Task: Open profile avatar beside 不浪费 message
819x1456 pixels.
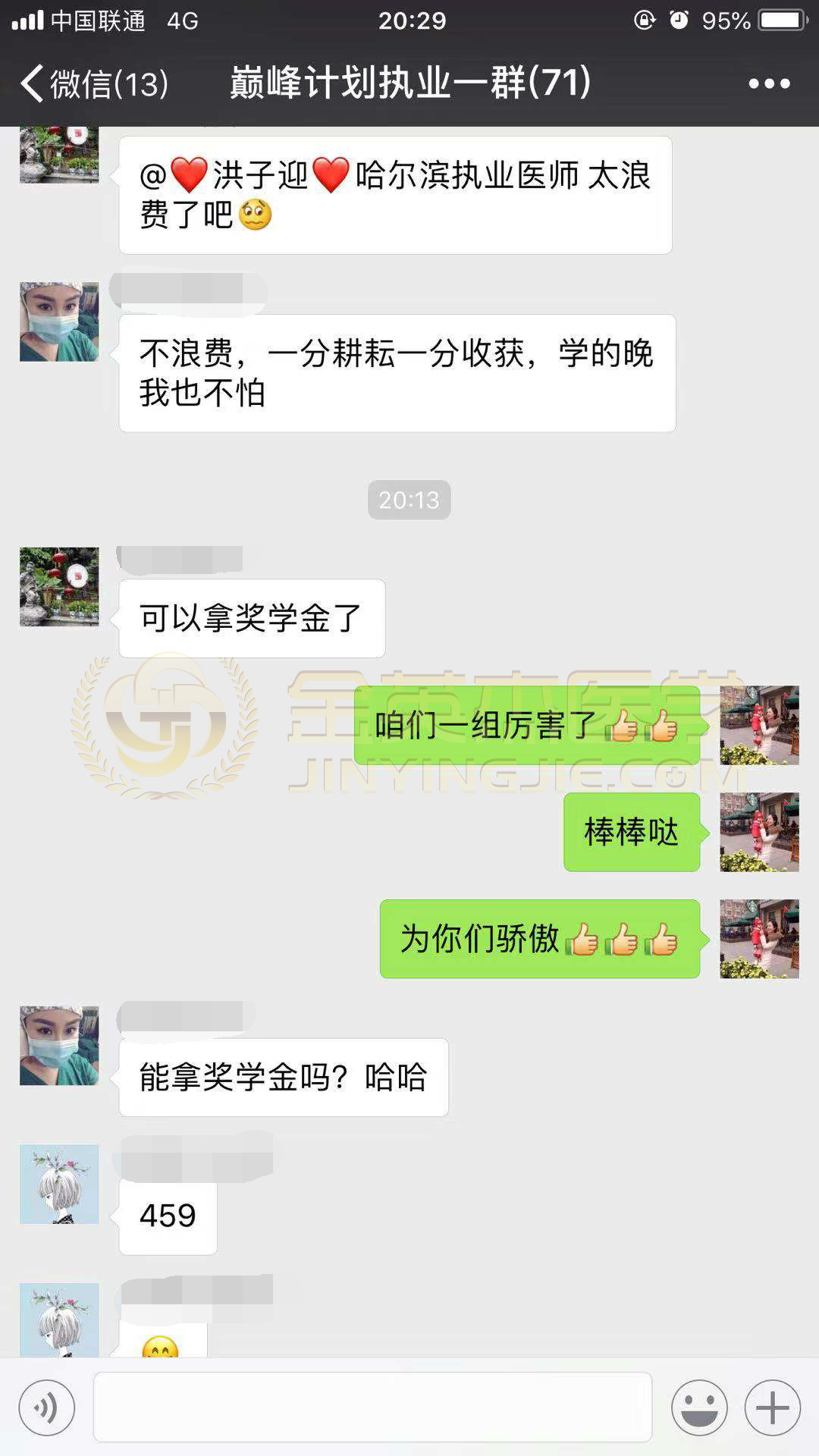Action: coord(59,322)
